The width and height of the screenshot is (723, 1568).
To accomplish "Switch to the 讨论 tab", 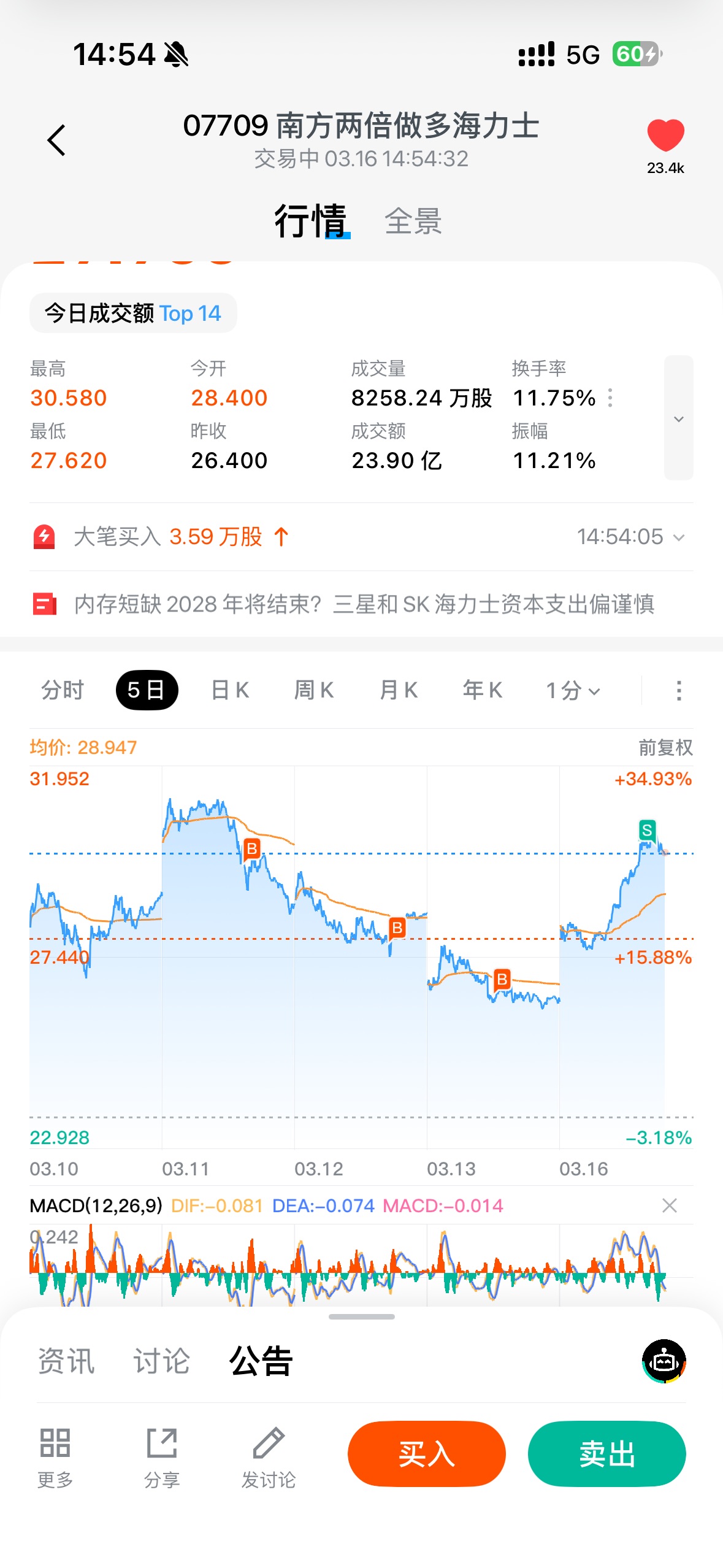I will pos(162,1361).
